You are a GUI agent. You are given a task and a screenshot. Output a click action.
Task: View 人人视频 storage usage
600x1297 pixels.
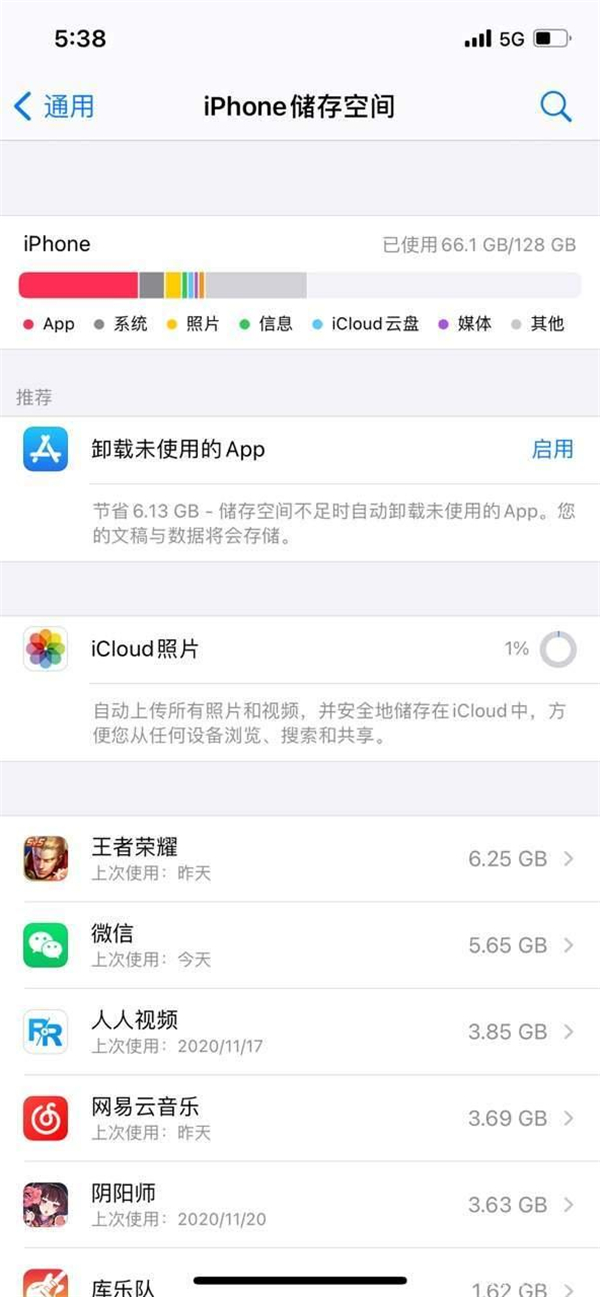click(x=300, y=1031)
